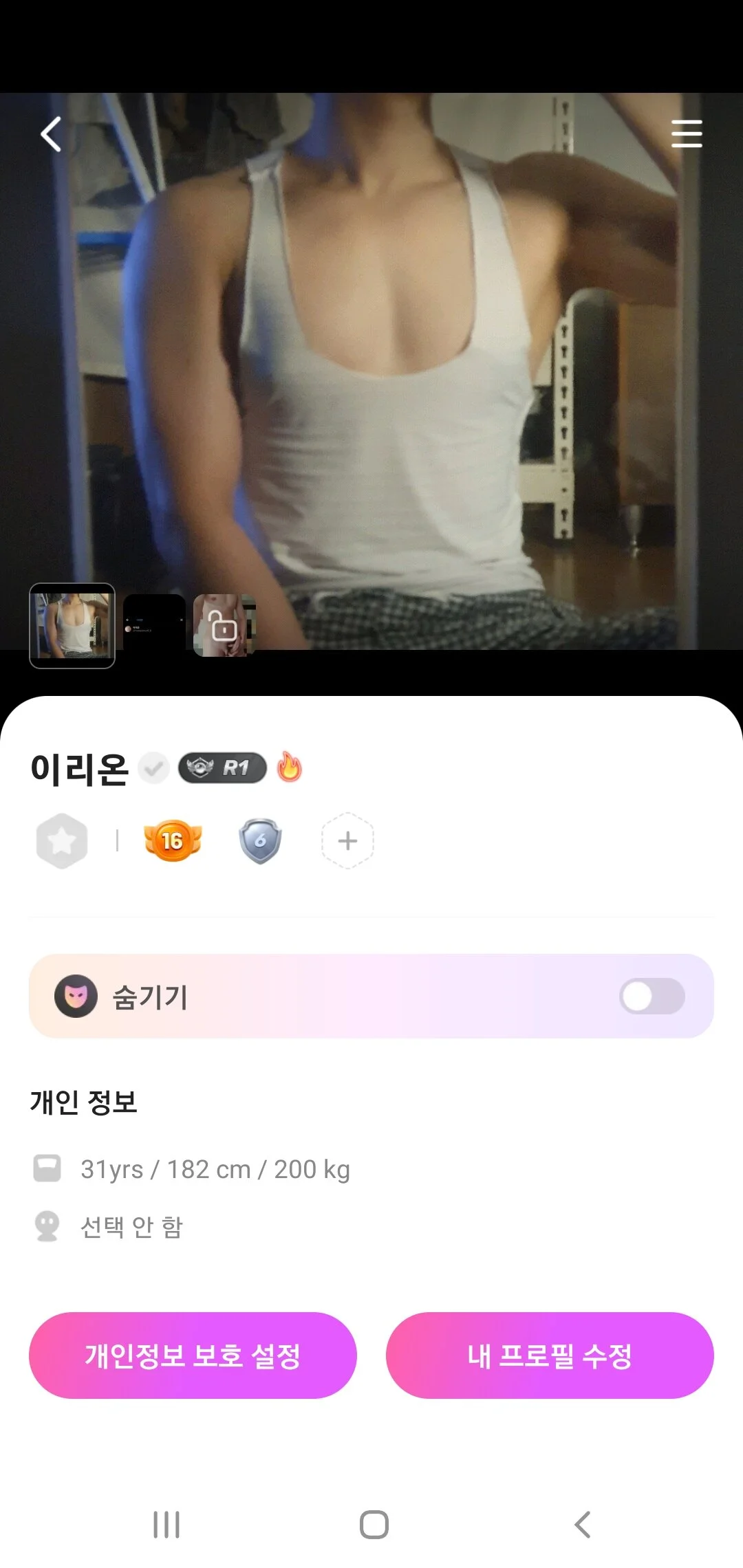This screenshot has width=743, height=1568.
Task: Tap the R1 rank badge
Action: point(222,768)
